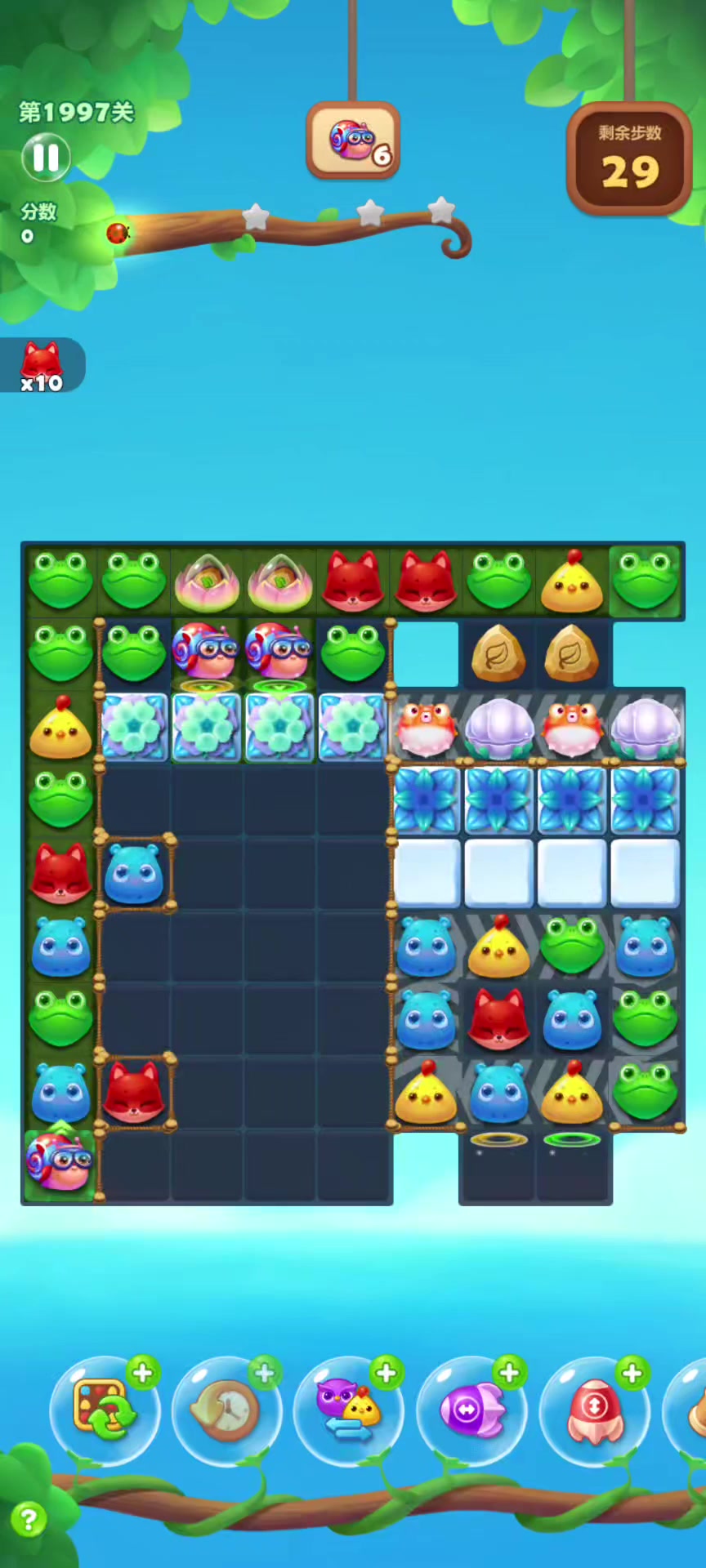The image size is (706, 1568).
Task: Use the extra time clock booster
Action: [x=225, y=1410]
